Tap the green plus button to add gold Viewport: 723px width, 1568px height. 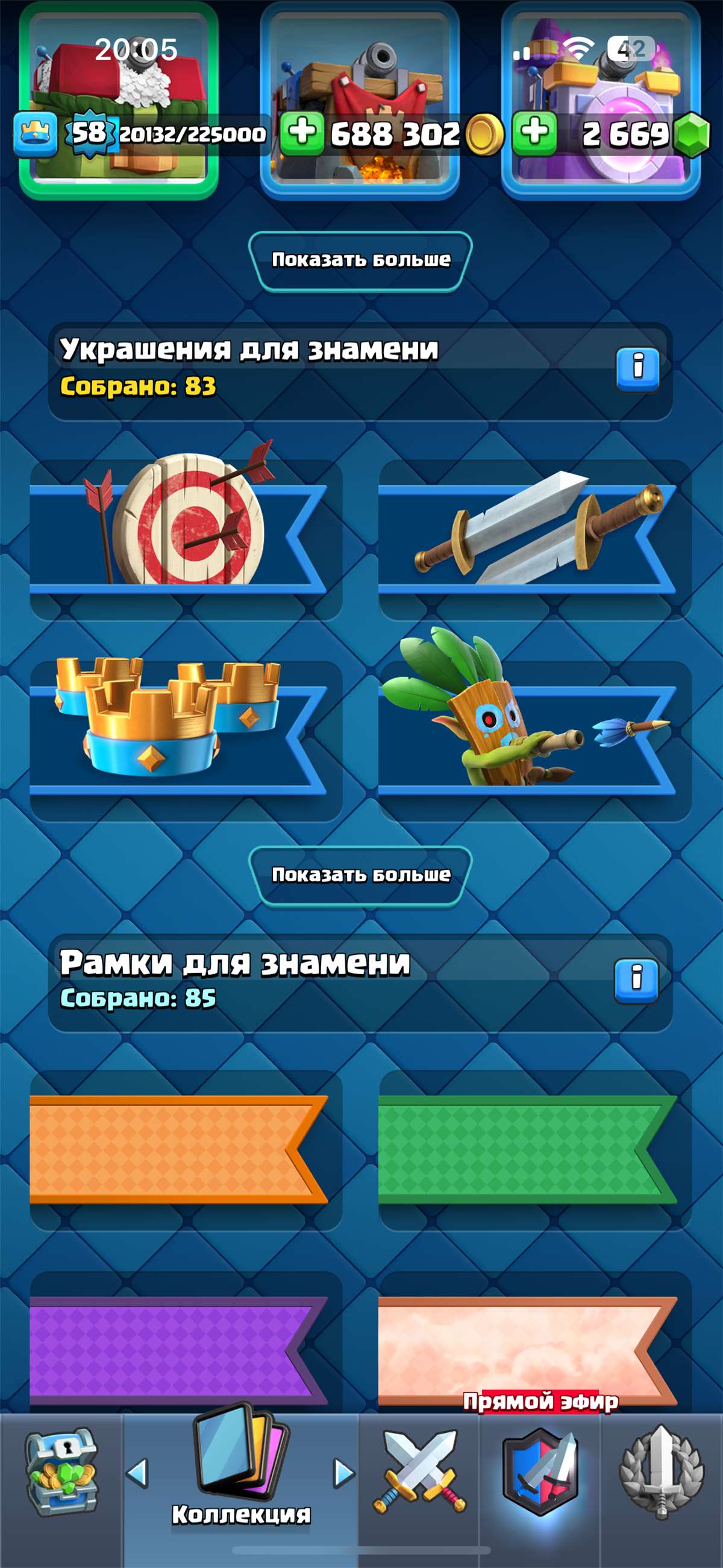[302, 133]
